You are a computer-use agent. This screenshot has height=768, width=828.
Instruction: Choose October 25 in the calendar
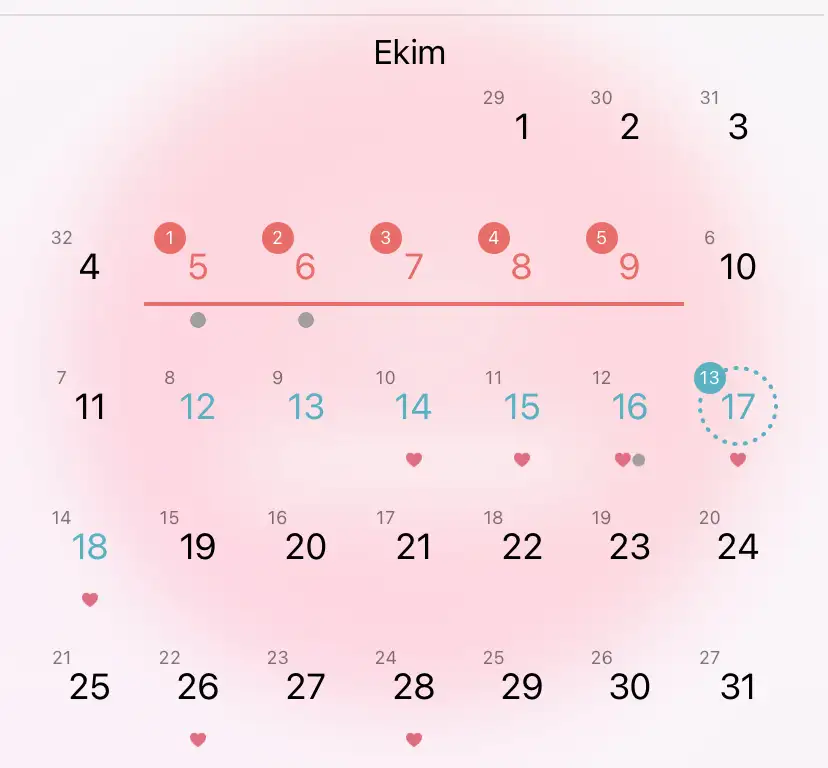tap(90, 687)
